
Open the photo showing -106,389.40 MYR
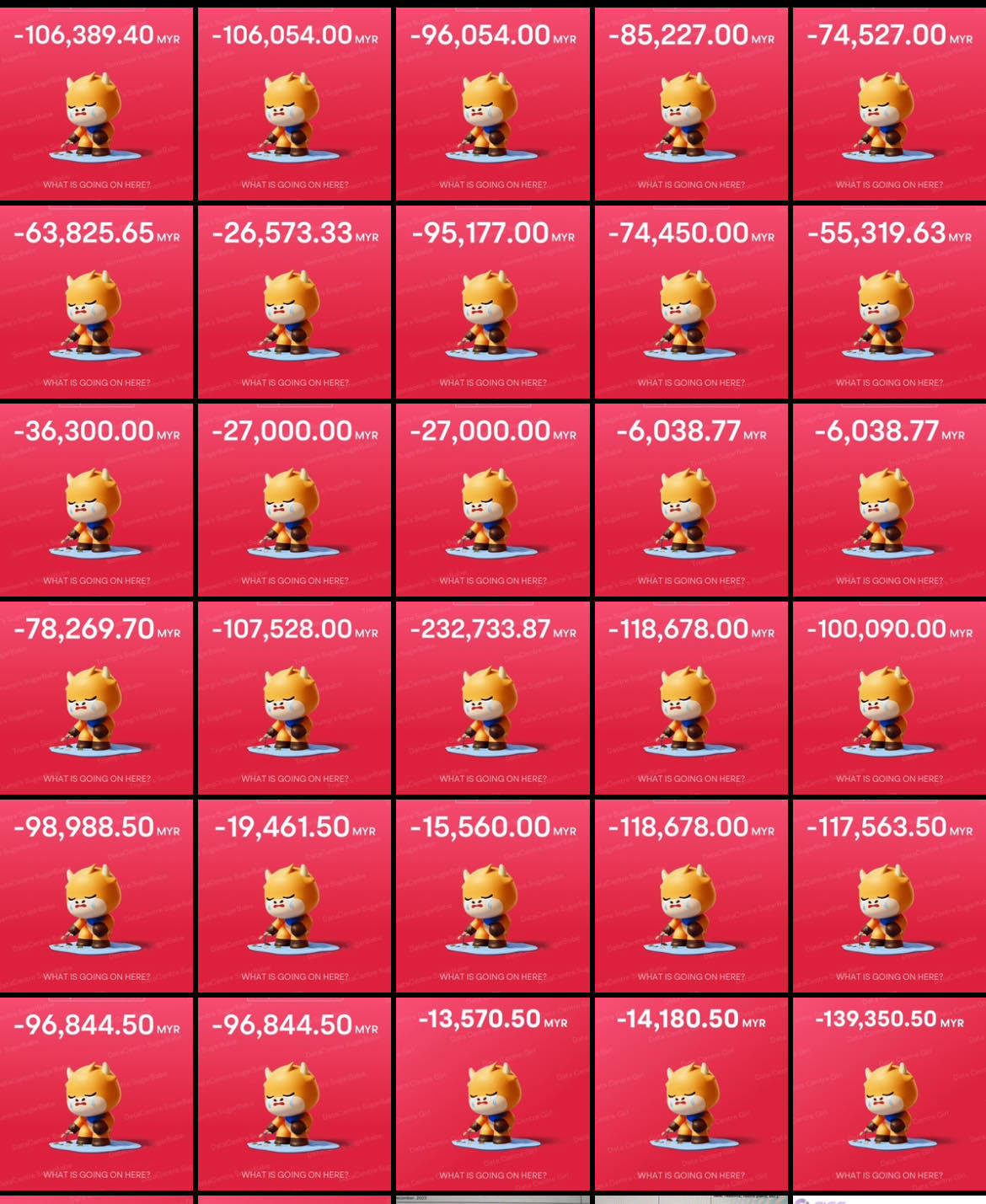pos(96,104)
